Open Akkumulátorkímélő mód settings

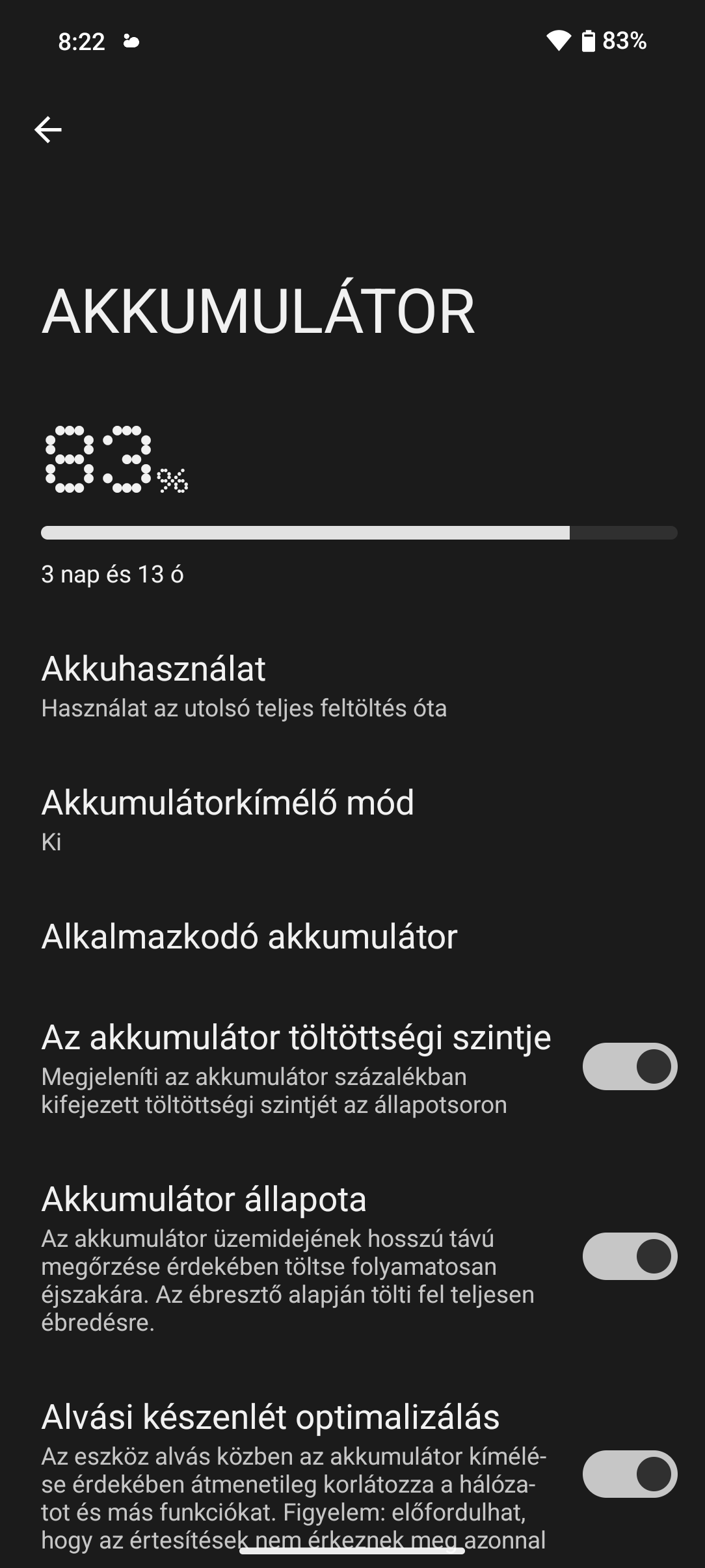[x=352, y=820]
